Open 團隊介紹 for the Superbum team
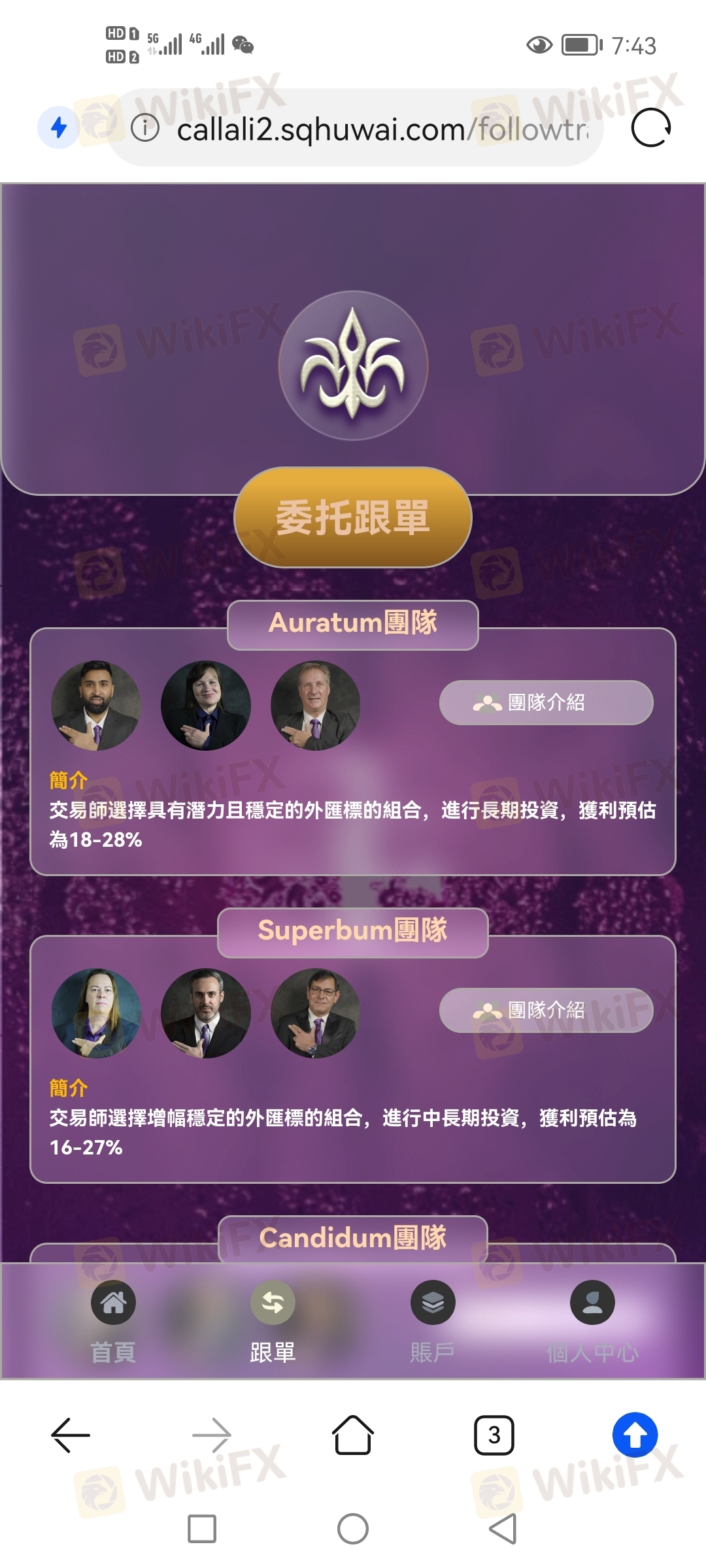706x1568 pixels. tap(546, 1010)
